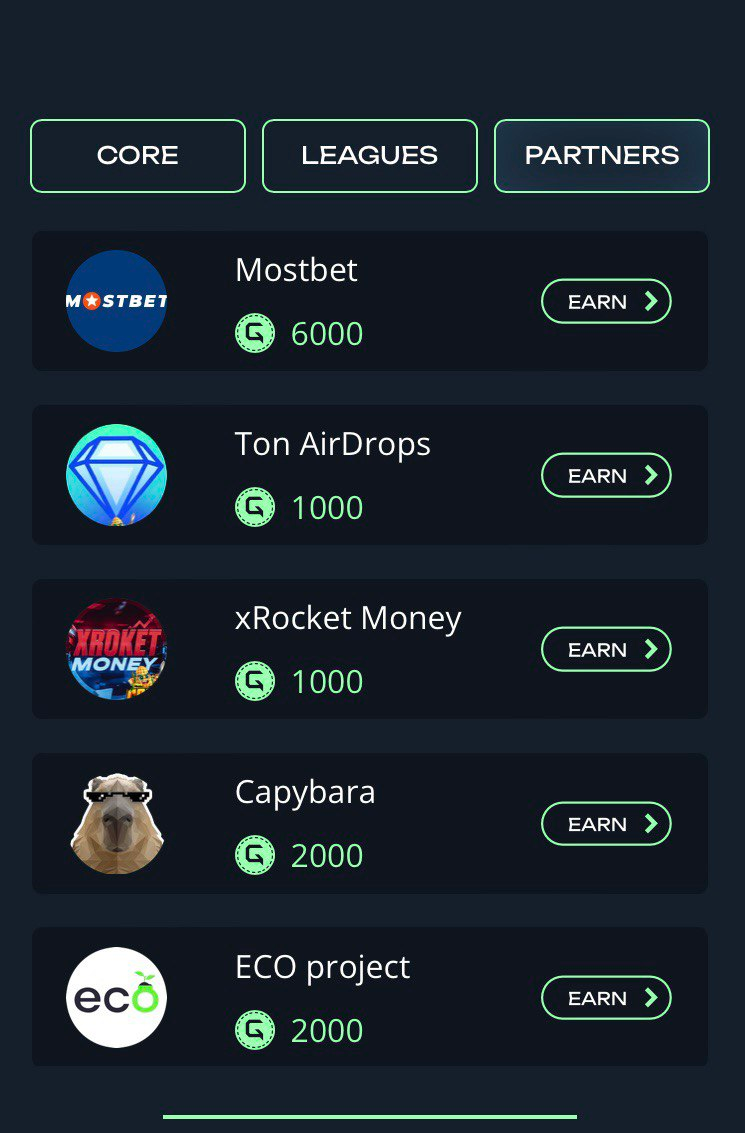Screen dimensions: 745x1133
Task: Hit EARN on the Capybara task
Action: tap(606, 823)
